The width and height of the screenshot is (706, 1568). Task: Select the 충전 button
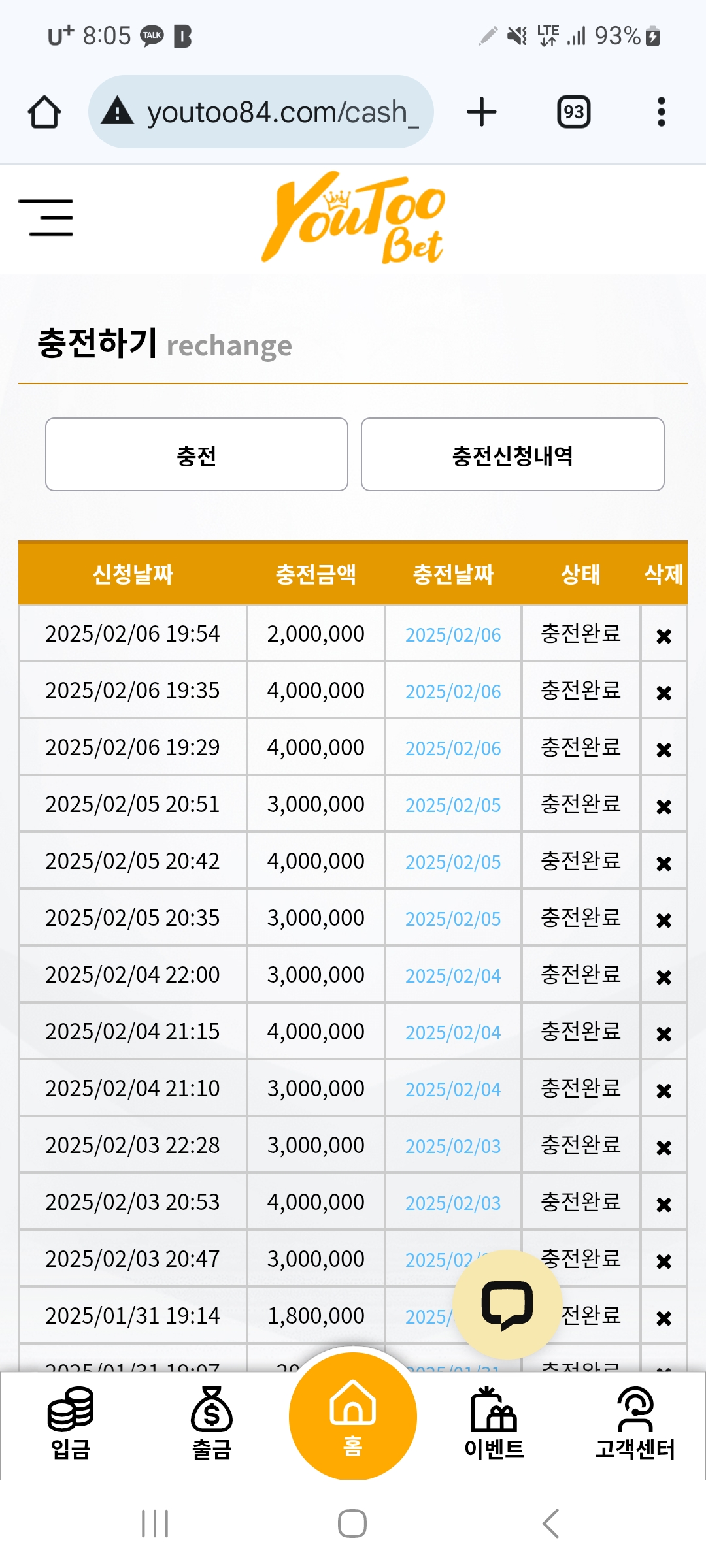(197, 455)
